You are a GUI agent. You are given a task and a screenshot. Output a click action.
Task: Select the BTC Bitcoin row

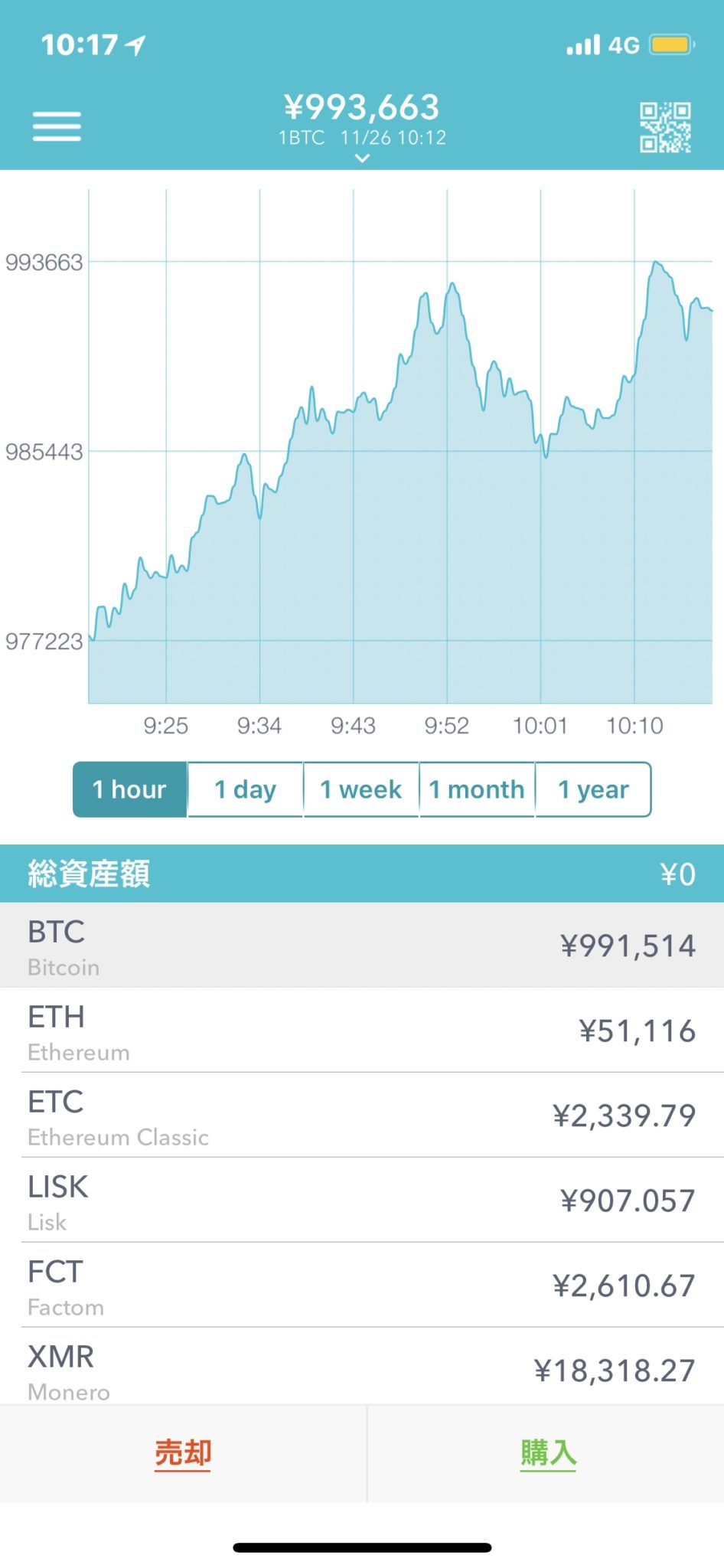tap(362, 946)
